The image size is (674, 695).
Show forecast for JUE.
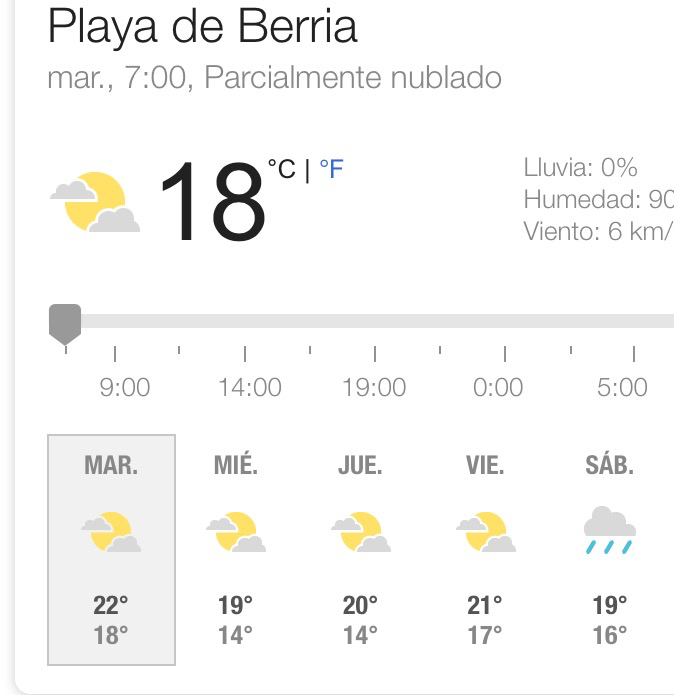coord(360,549)
